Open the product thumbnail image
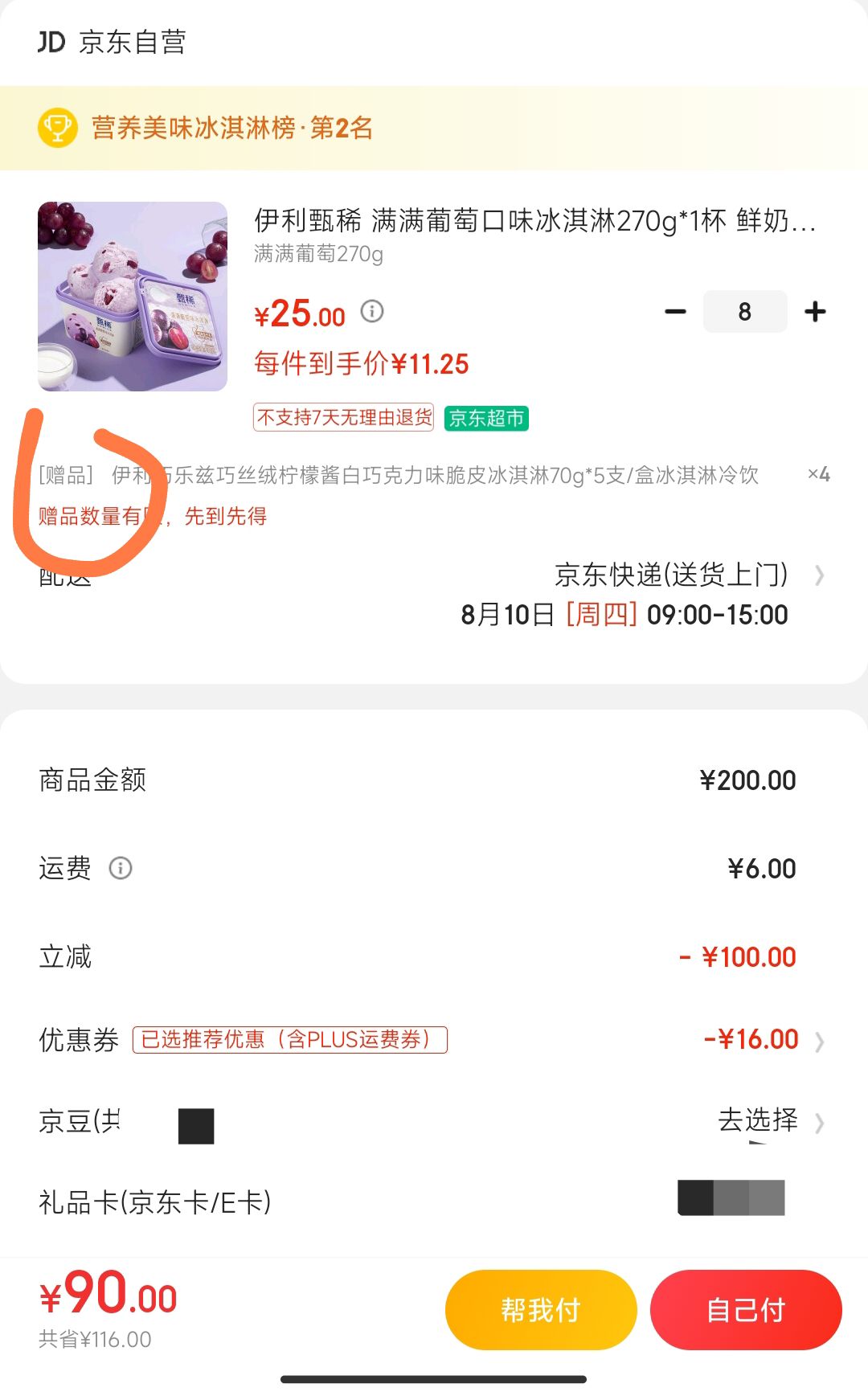The image size is (868, 1396). 132,297
